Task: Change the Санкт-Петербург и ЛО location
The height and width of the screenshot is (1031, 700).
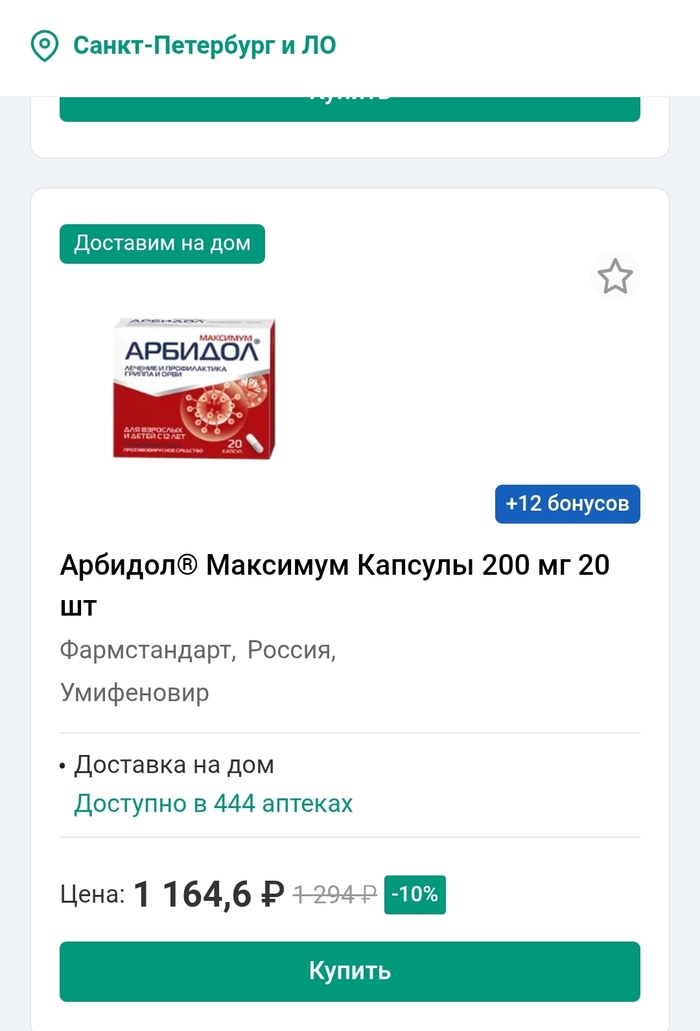Action: (185, 45)
